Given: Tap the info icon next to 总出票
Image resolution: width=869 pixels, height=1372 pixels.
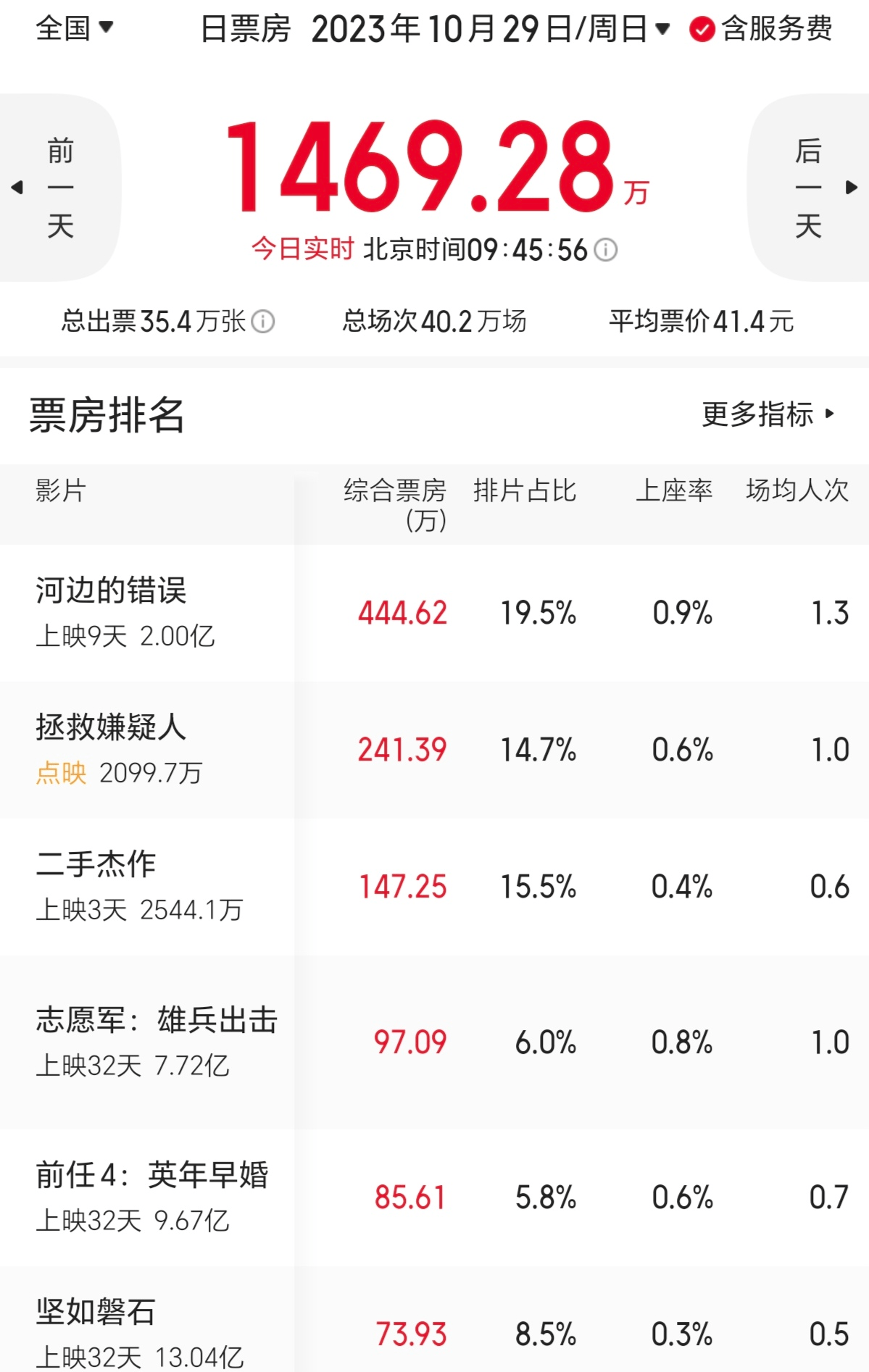Looking at the screenshot, I should click(262, 321).
